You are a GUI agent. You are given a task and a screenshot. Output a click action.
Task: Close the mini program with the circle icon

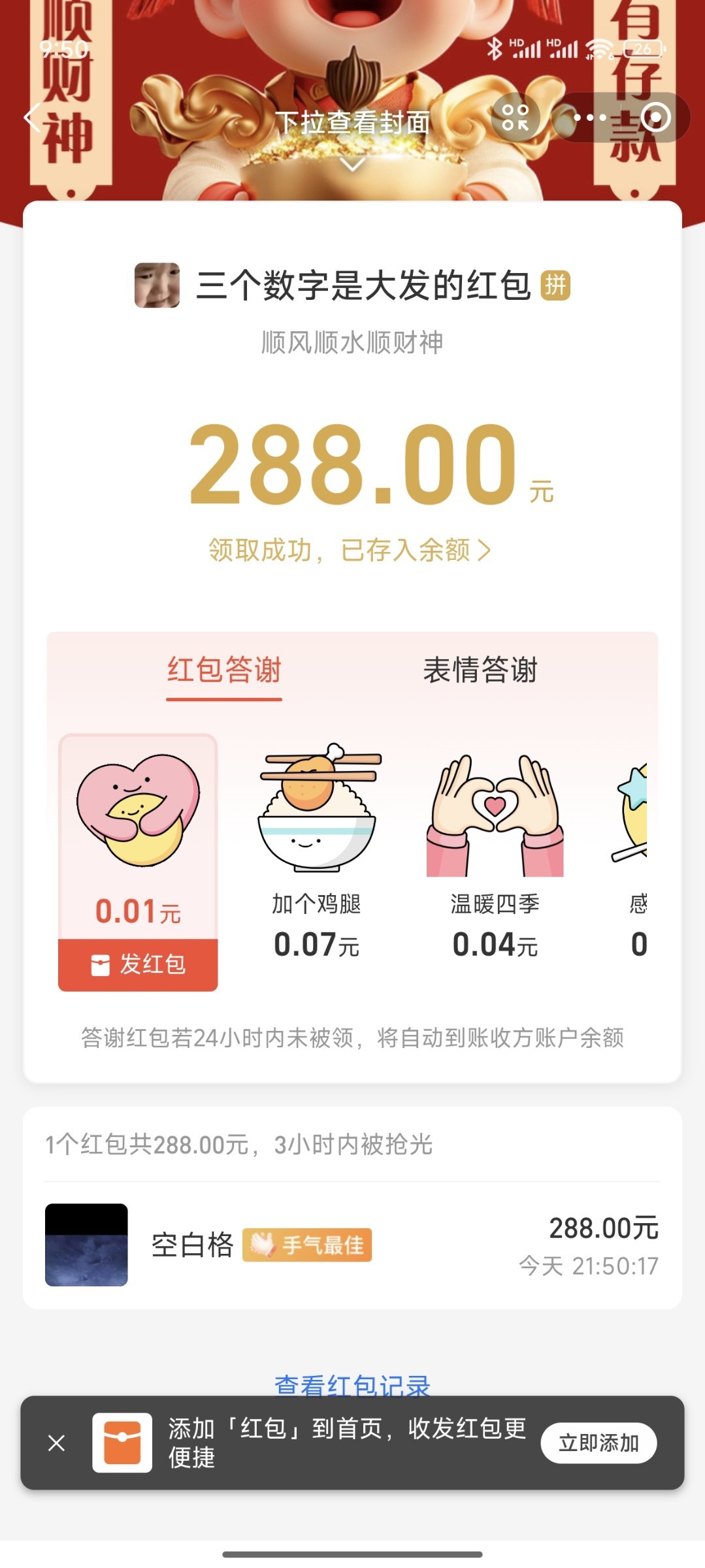(655, 118)
